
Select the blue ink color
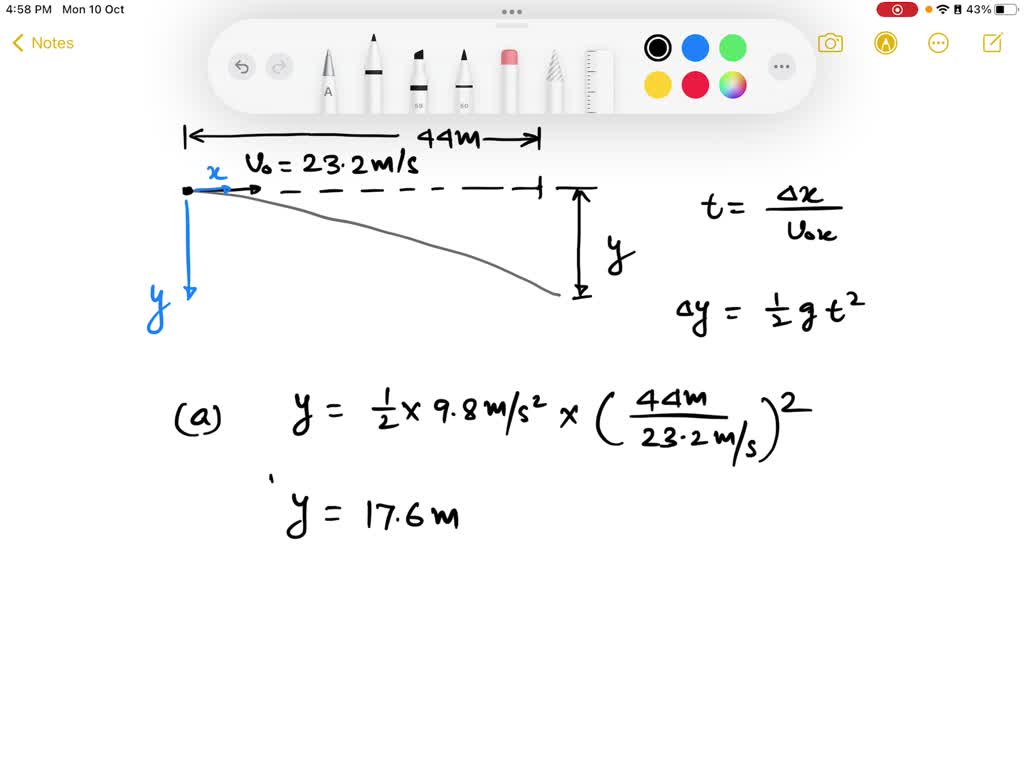695,47
